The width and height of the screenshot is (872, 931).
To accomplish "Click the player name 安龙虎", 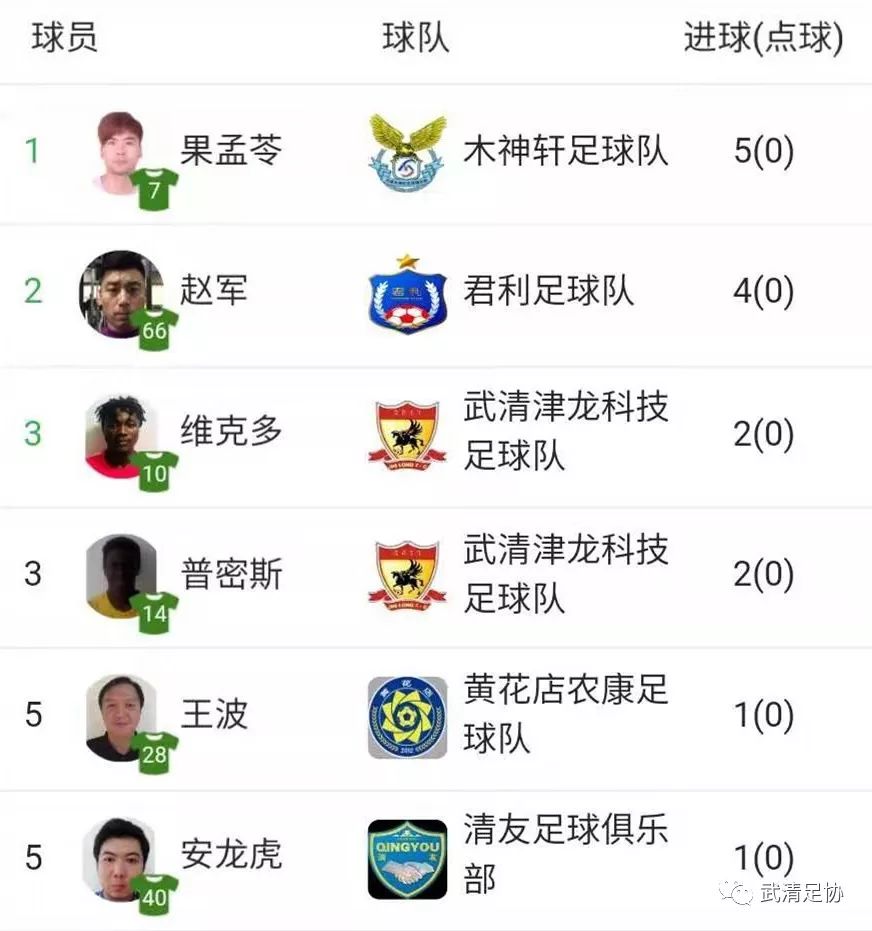I will [x=229, y=855].
